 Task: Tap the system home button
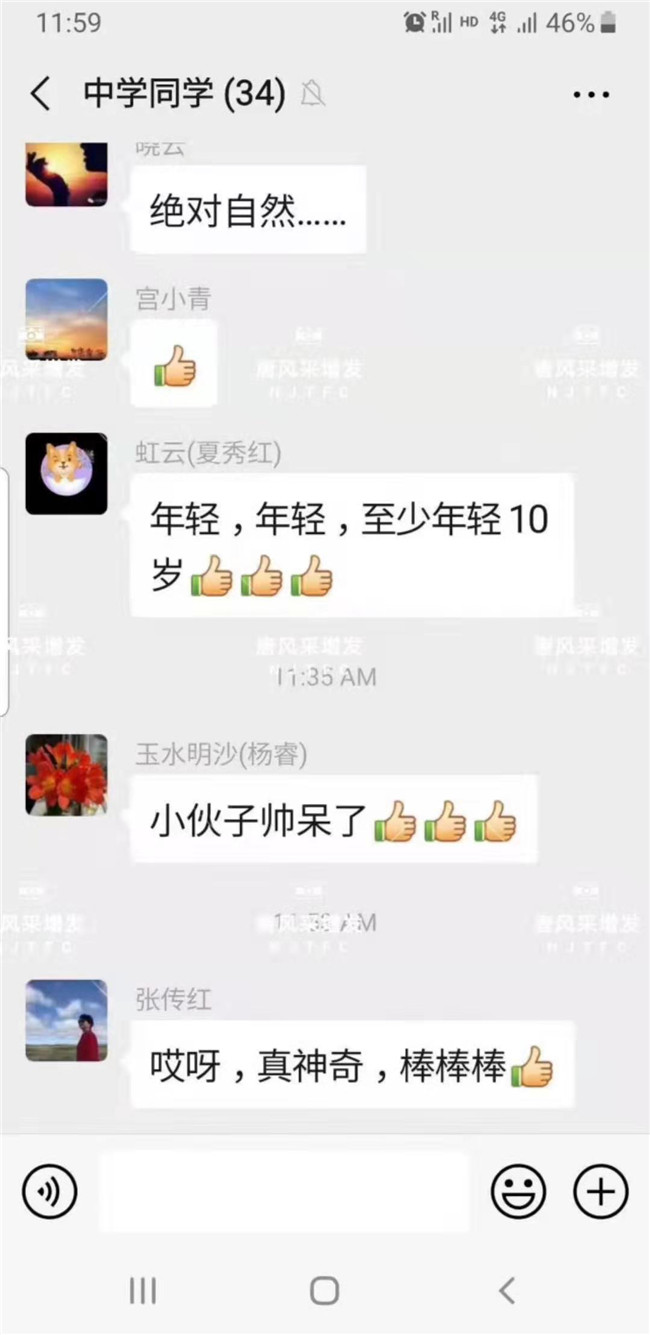pos(324,1290)
